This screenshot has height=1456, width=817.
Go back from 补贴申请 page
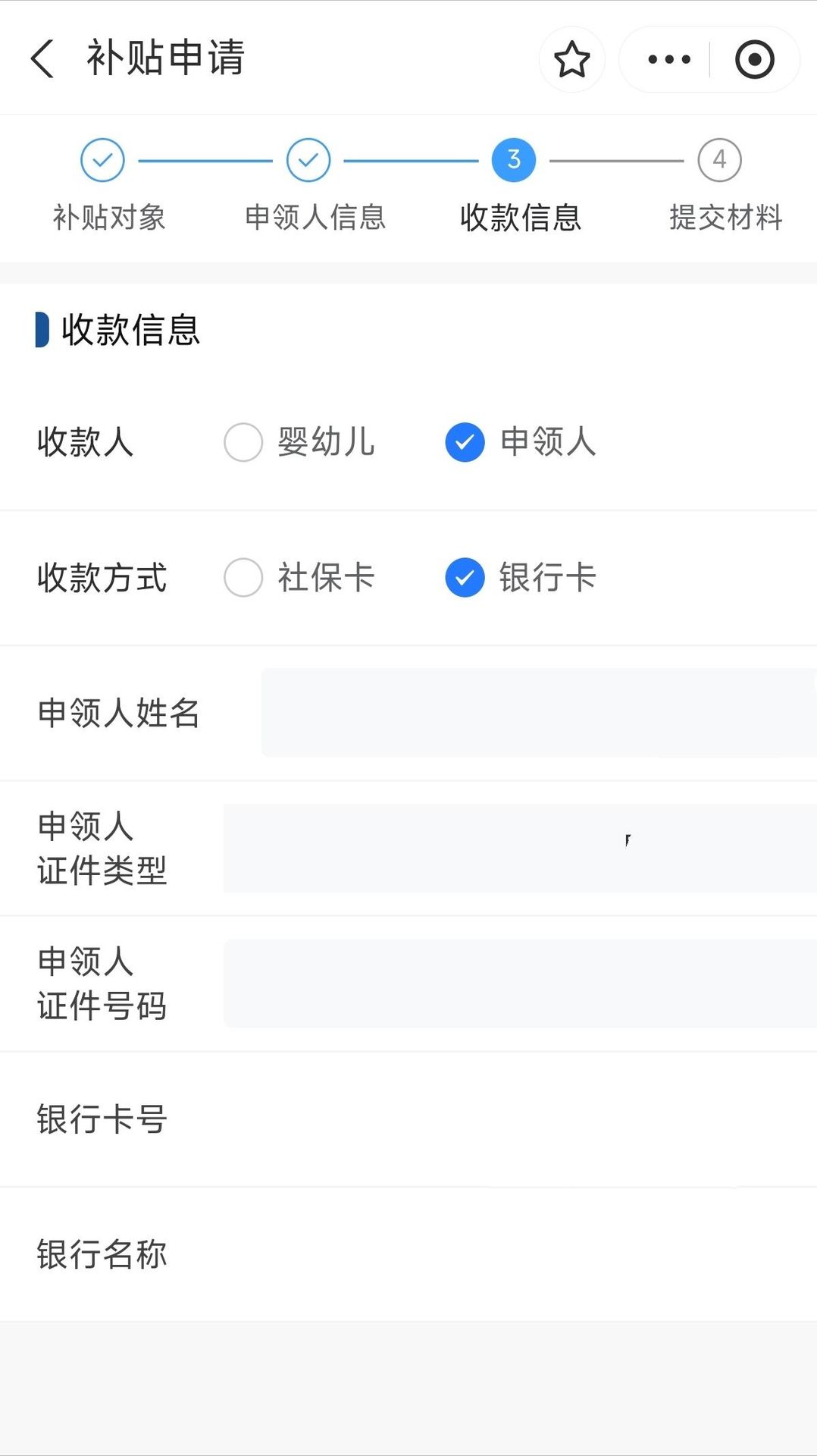coord(43,58)
